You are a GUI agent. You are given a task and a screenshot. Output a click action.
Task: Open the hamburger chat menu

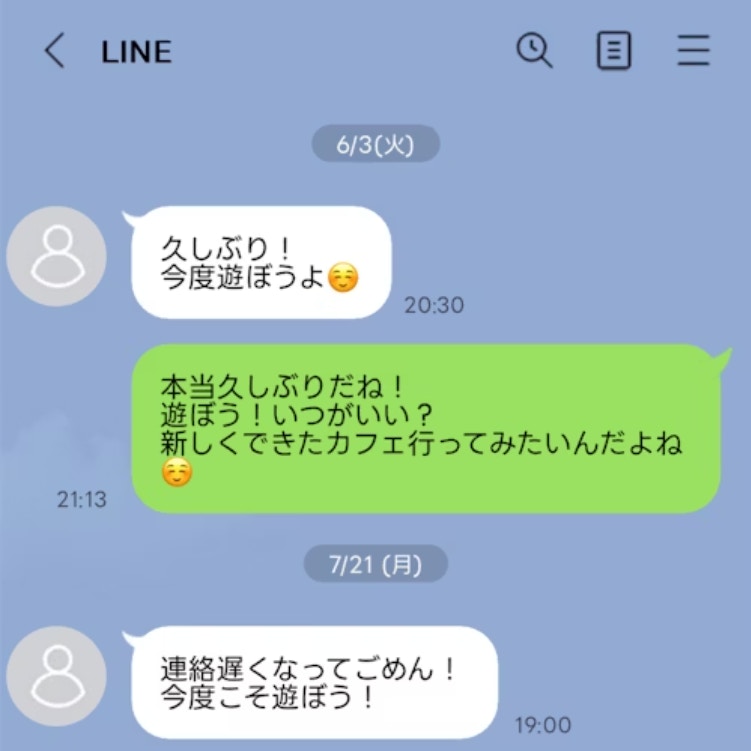point(694,50)
